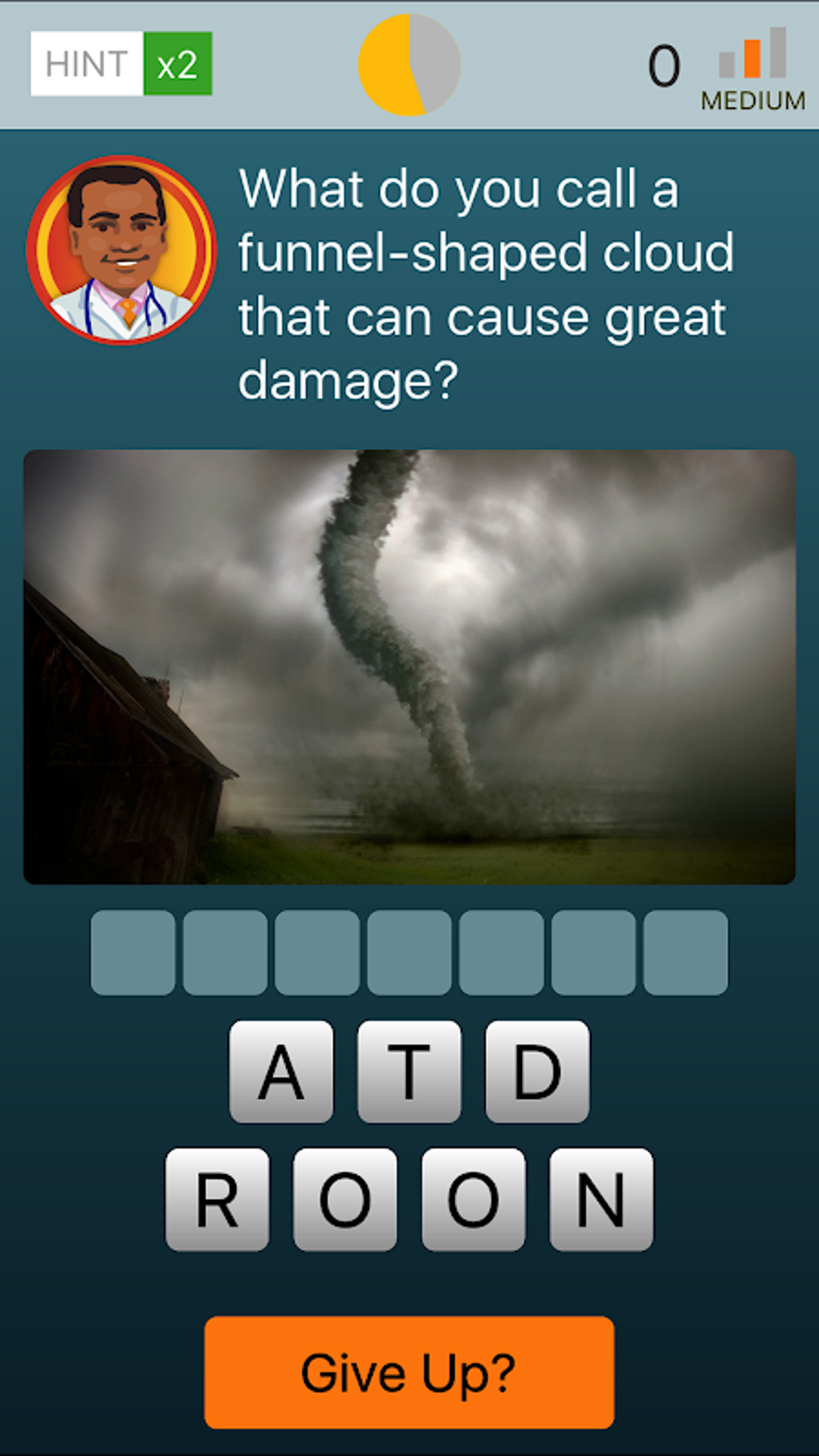
Task: Use a hint with the HINT x2 button
Action: [121, 64]
